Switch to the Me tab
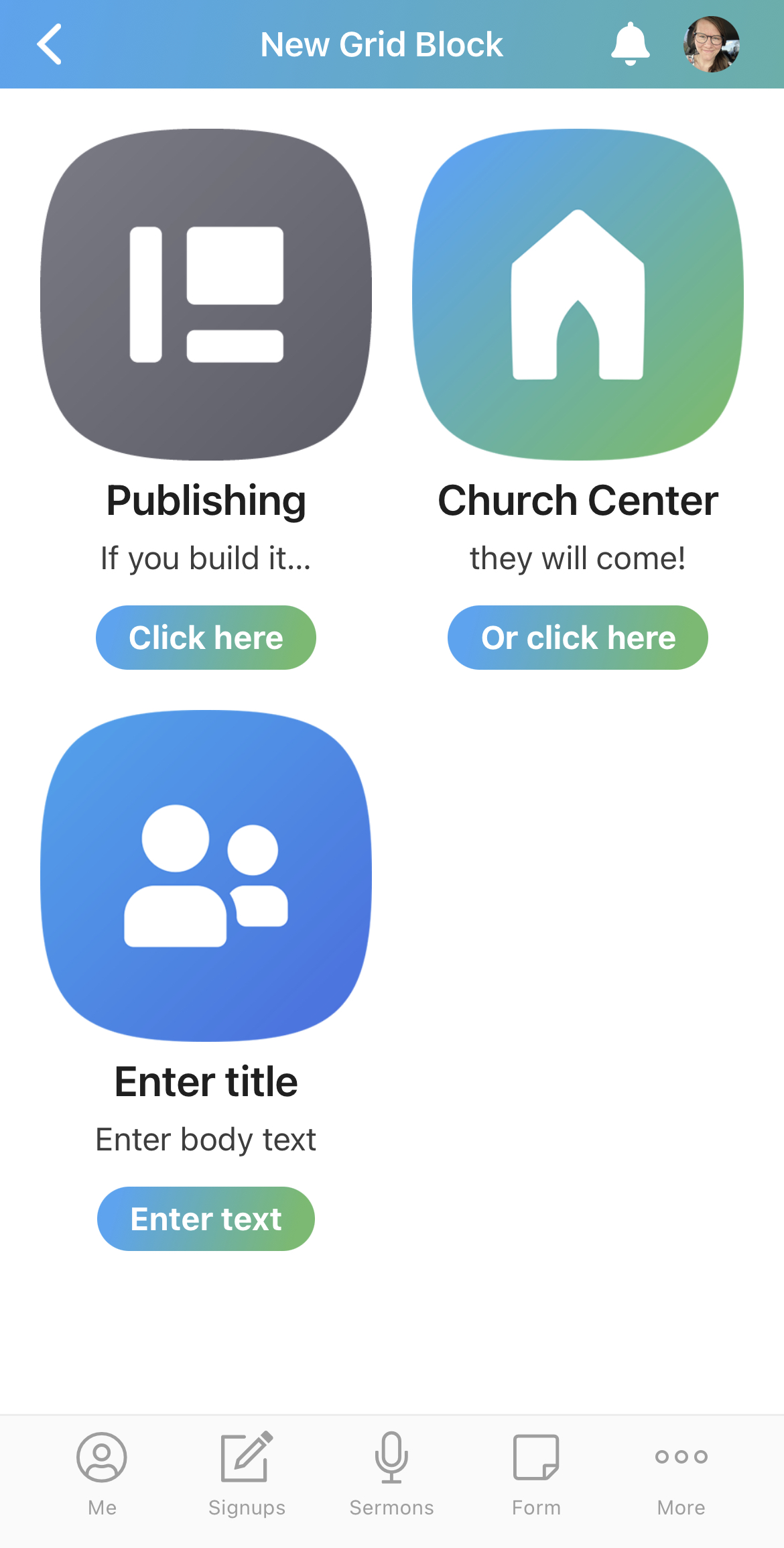Image resolution: width=784 pixels, height=1548 pixels. (x=102, y=1473)
